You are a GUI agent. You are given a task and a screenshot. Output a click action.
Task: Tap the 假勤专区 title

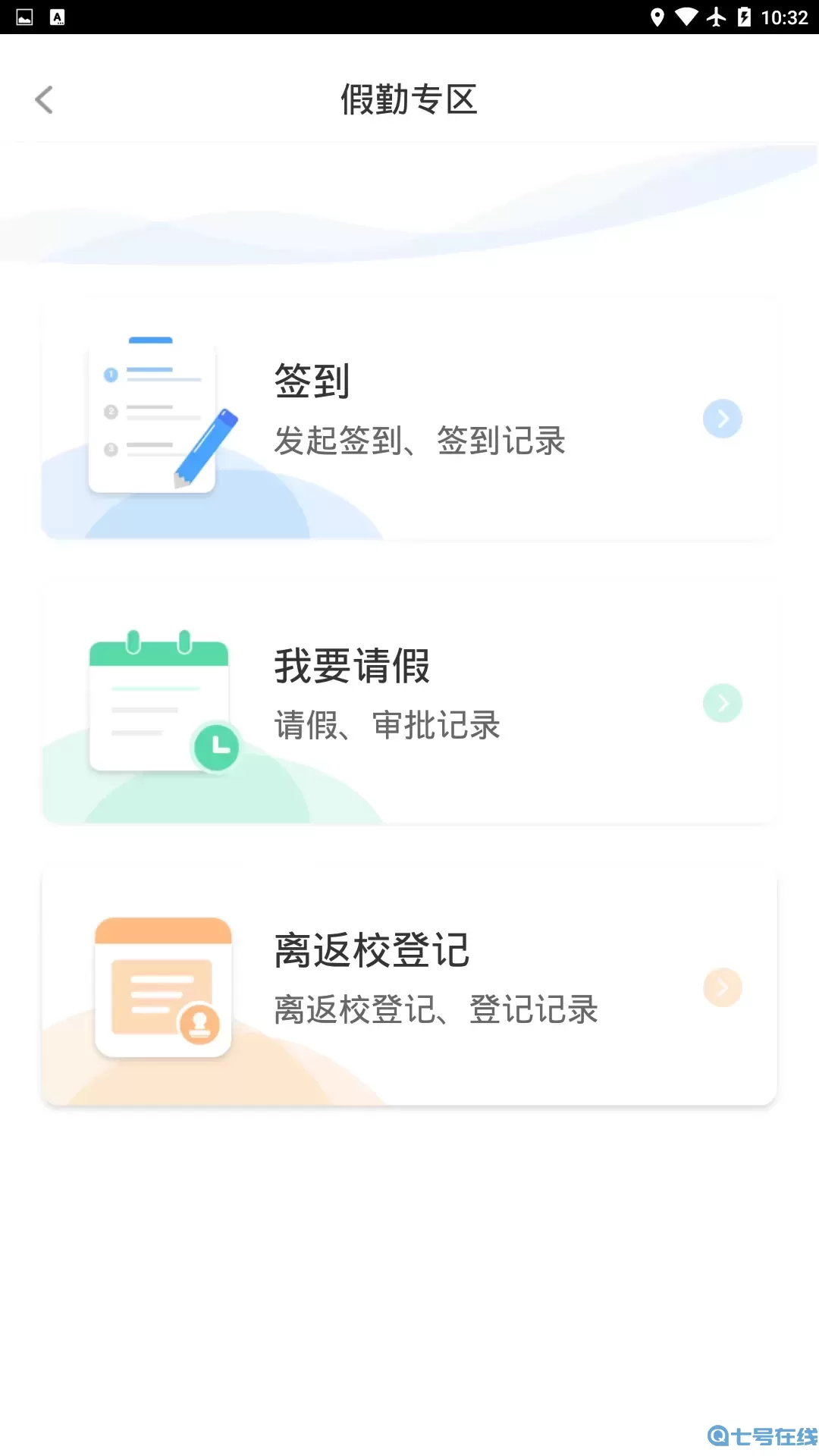[x=409, y=99]
